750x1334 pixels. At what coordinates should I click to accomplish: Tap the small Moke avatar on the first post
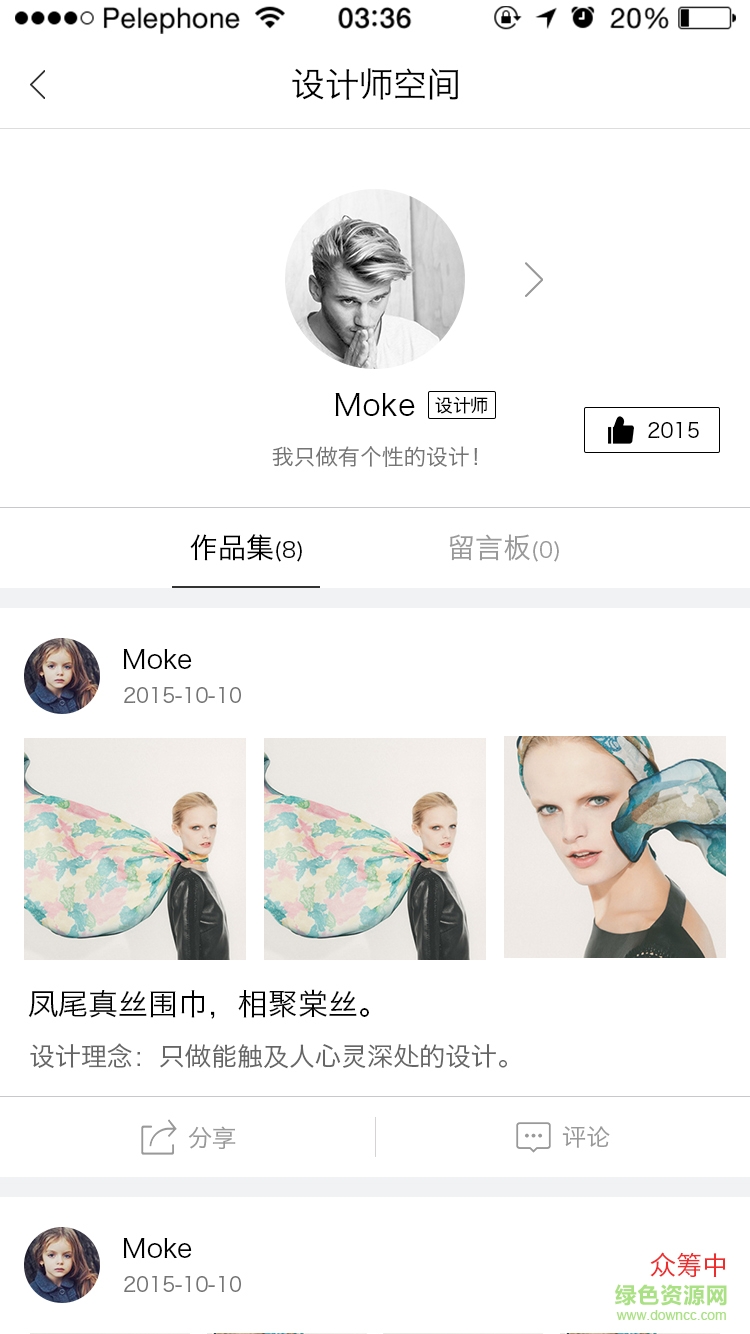pyautogui.click(x=62, y=676)
